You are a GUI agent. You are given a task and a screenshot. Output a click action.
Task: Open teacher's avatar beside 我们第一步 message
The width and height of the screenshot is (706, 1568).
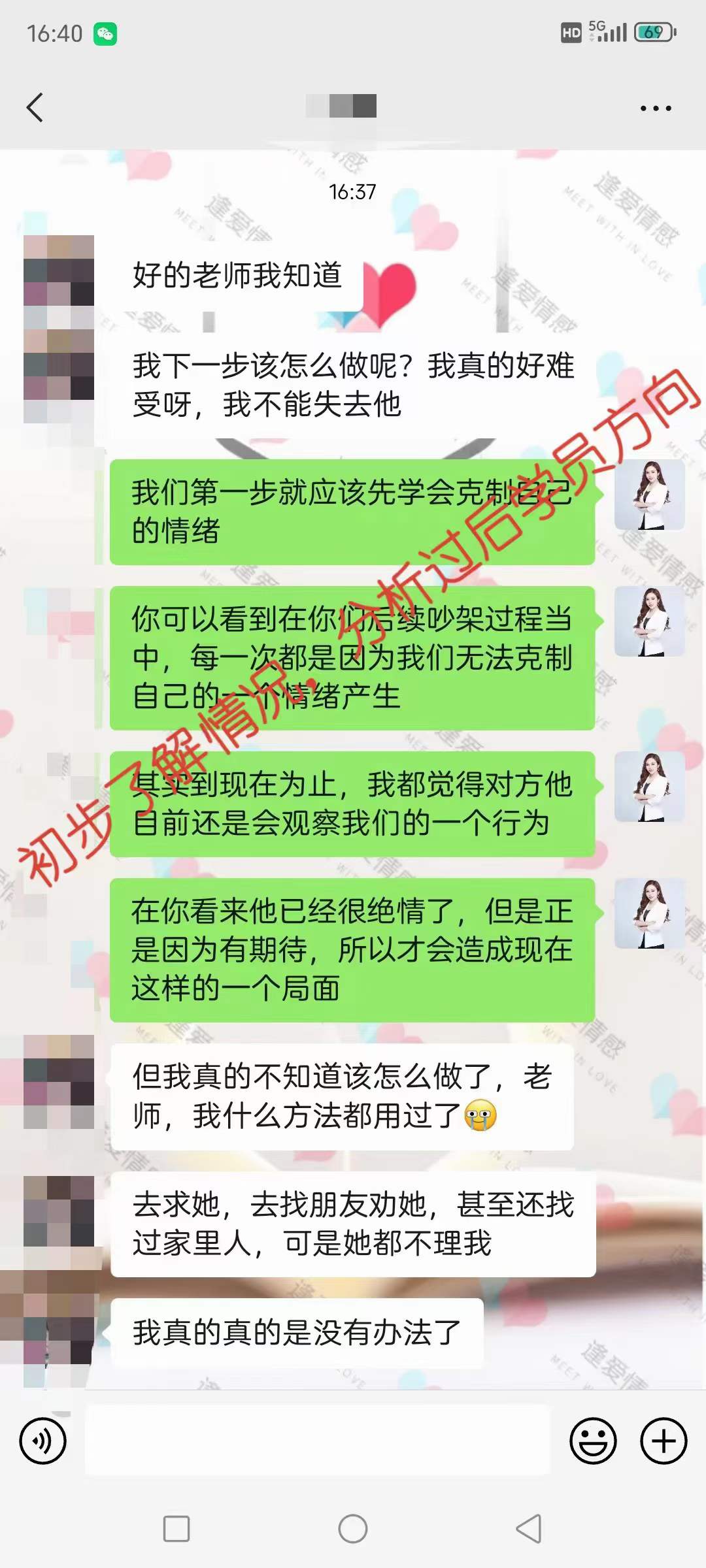649,495
